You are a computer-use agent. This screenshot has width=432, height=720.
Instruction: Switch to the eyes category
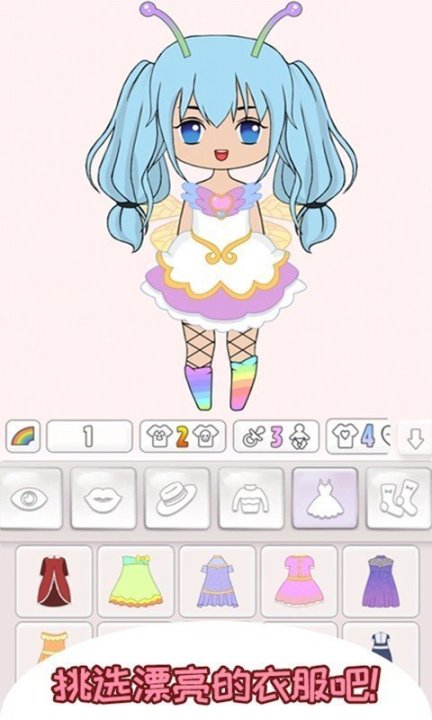pyautogui.click(x=30, y=499)
